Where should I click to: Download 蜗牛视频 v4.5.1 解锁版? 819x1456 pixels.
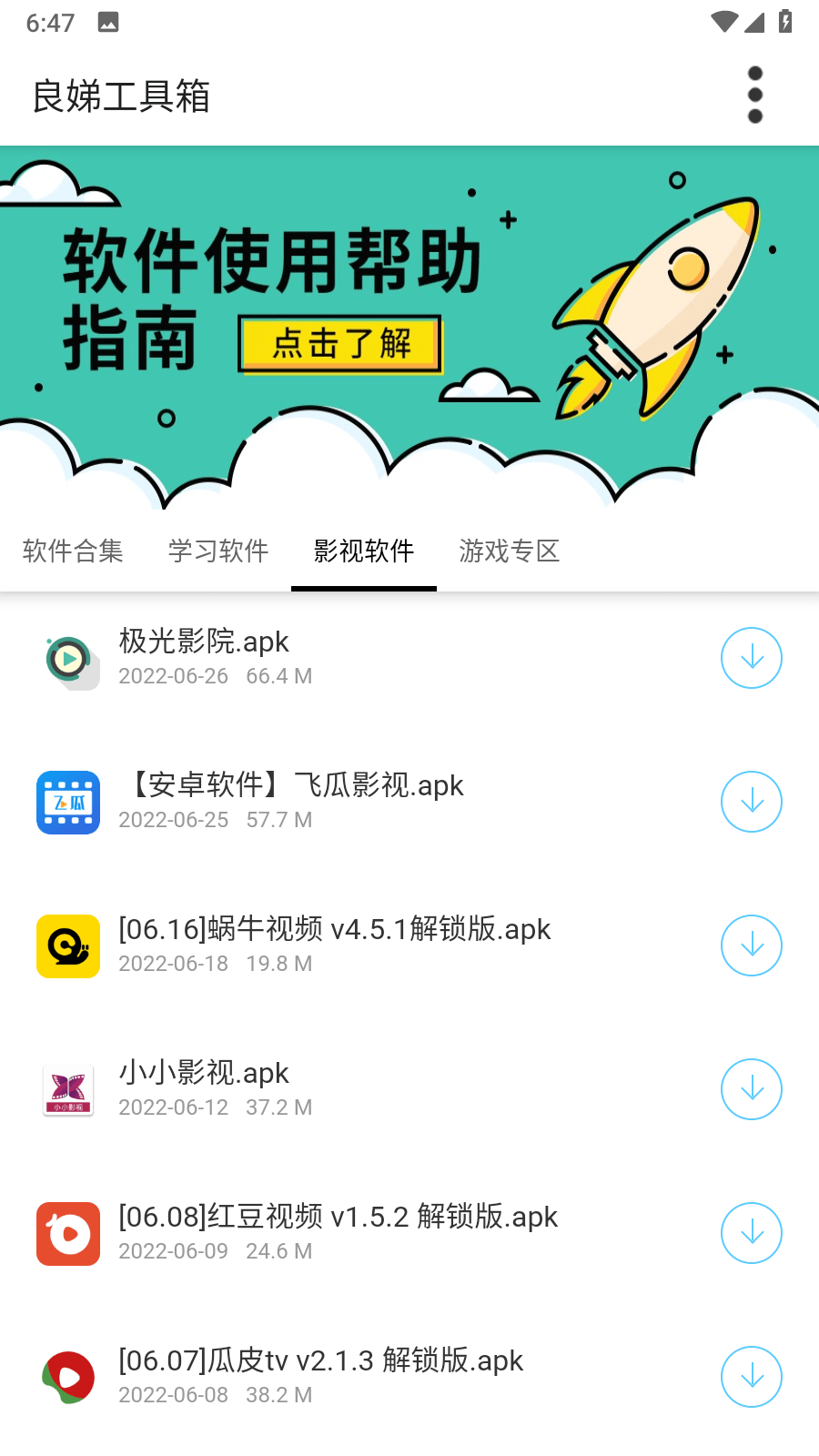(x=751, y=945)
